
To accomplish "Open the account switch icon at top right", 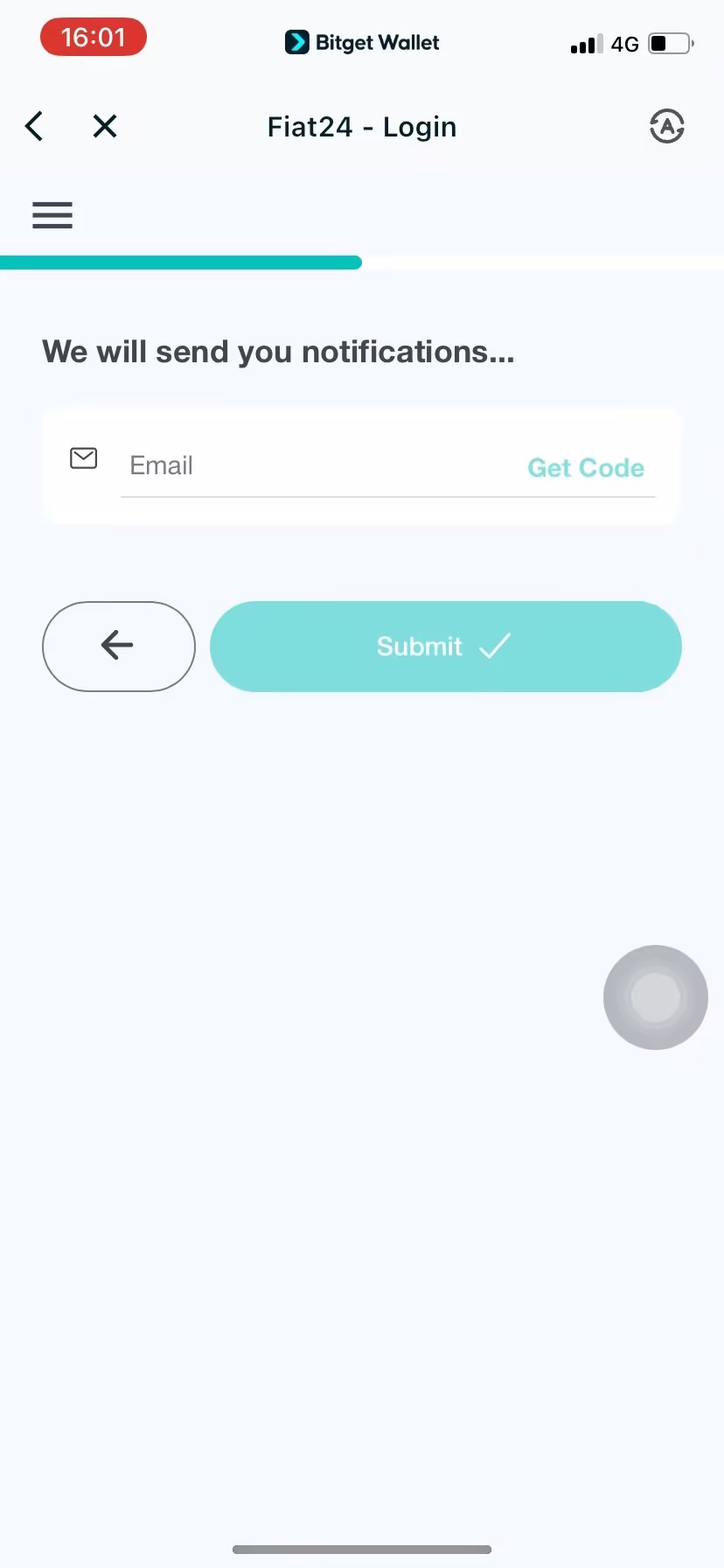I will [x=666, y=127].
